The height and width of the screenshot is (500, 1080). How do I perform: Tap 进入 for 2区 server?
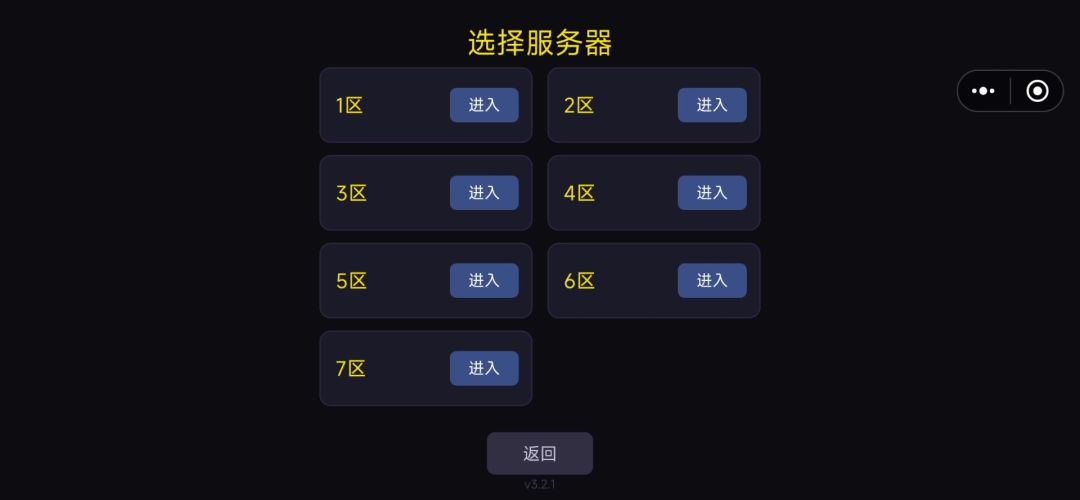click(712, 105)
